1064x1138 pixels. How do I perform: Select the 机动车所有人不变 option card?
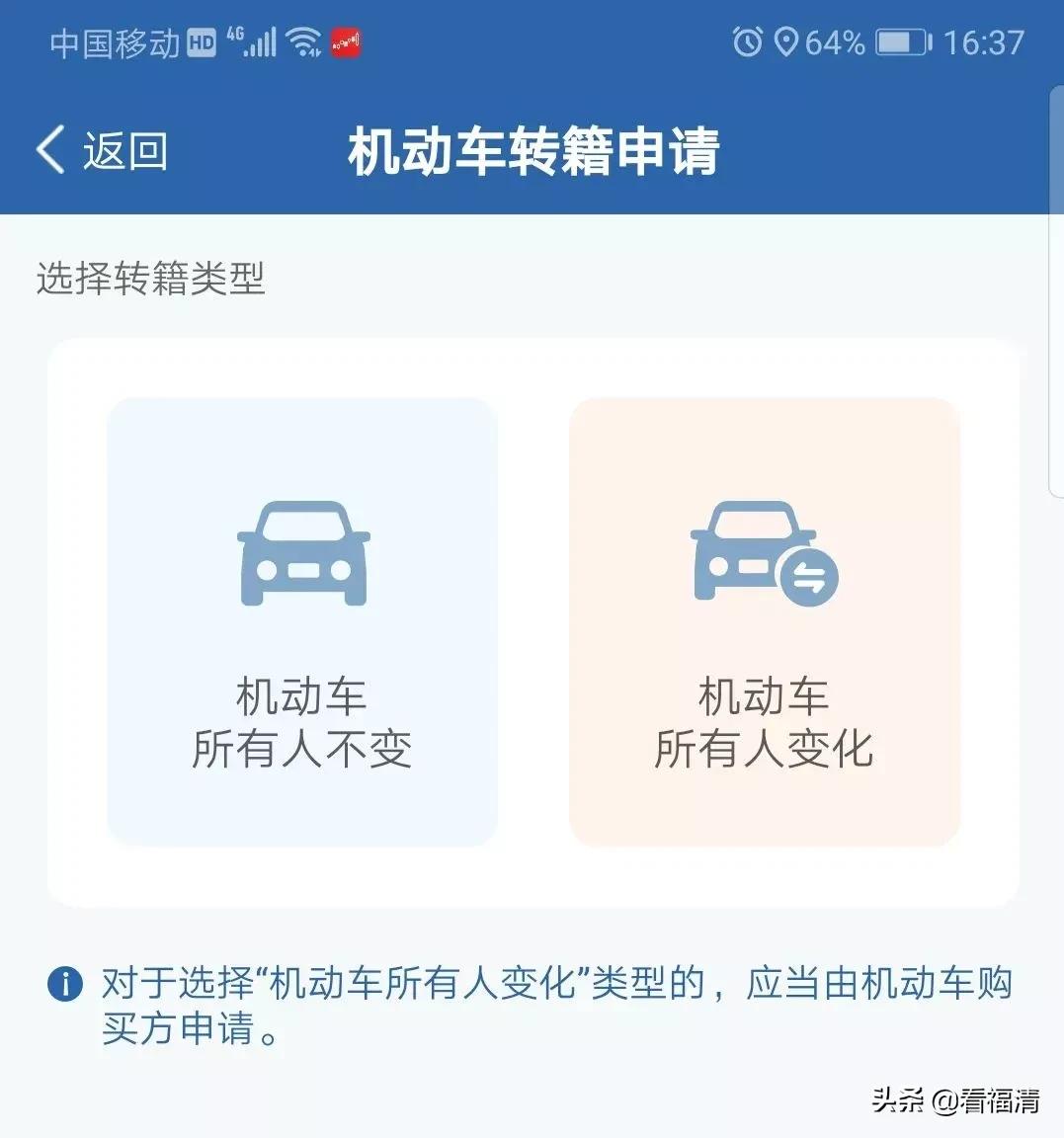[x=301, y=622]
